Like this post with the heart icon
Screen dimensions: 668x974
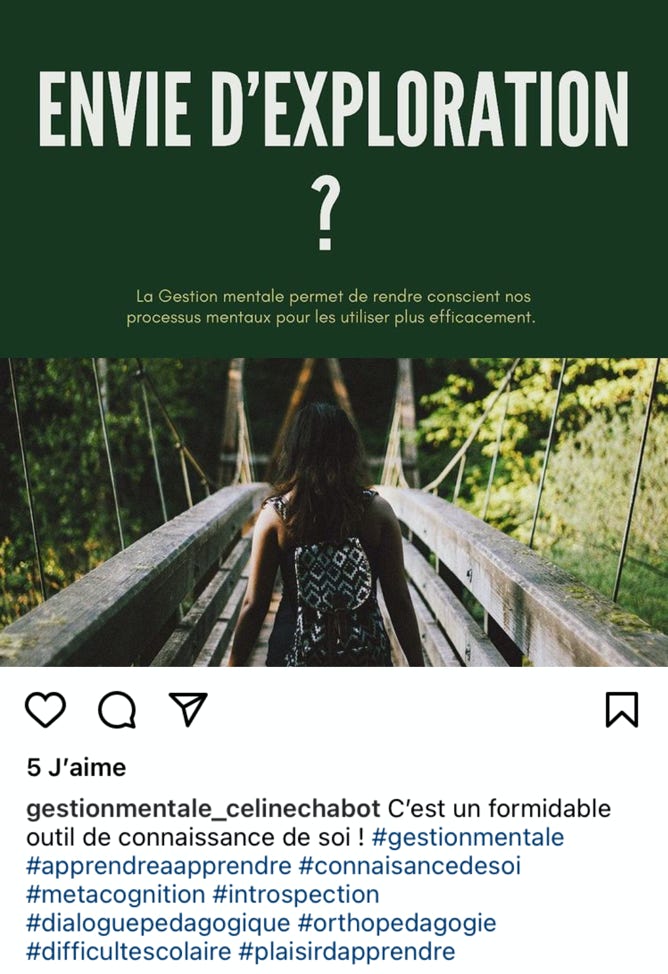pos(45,709)
